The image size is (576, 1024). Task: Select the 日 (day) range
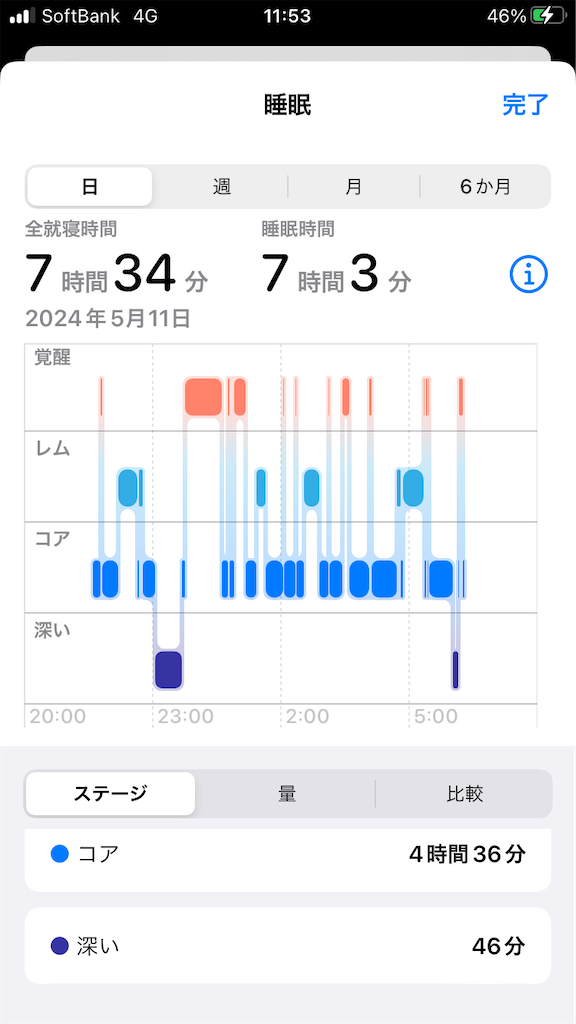pos(89,187)
